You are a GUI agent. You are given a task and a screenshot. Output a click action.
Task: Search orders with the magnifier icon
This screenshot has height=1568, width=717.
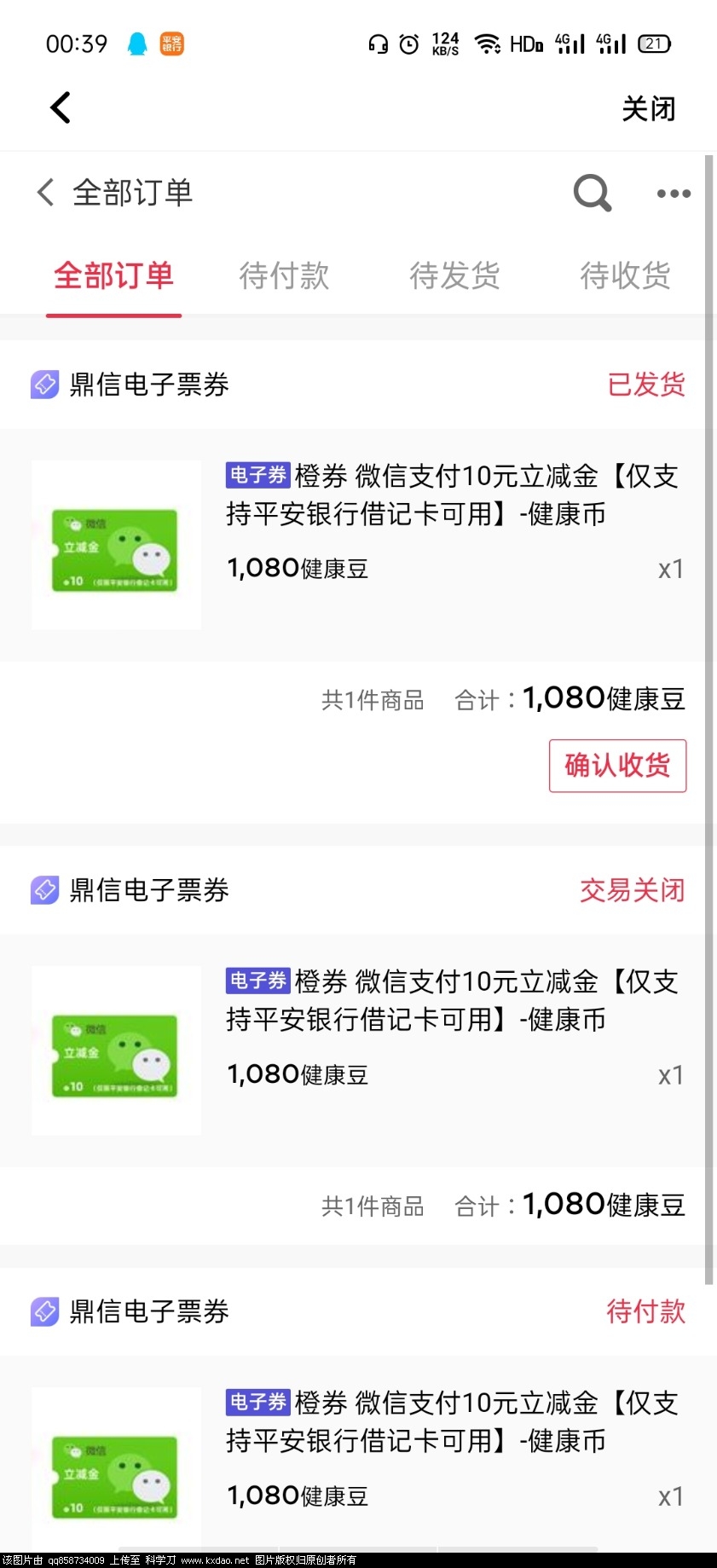[593, 193]
